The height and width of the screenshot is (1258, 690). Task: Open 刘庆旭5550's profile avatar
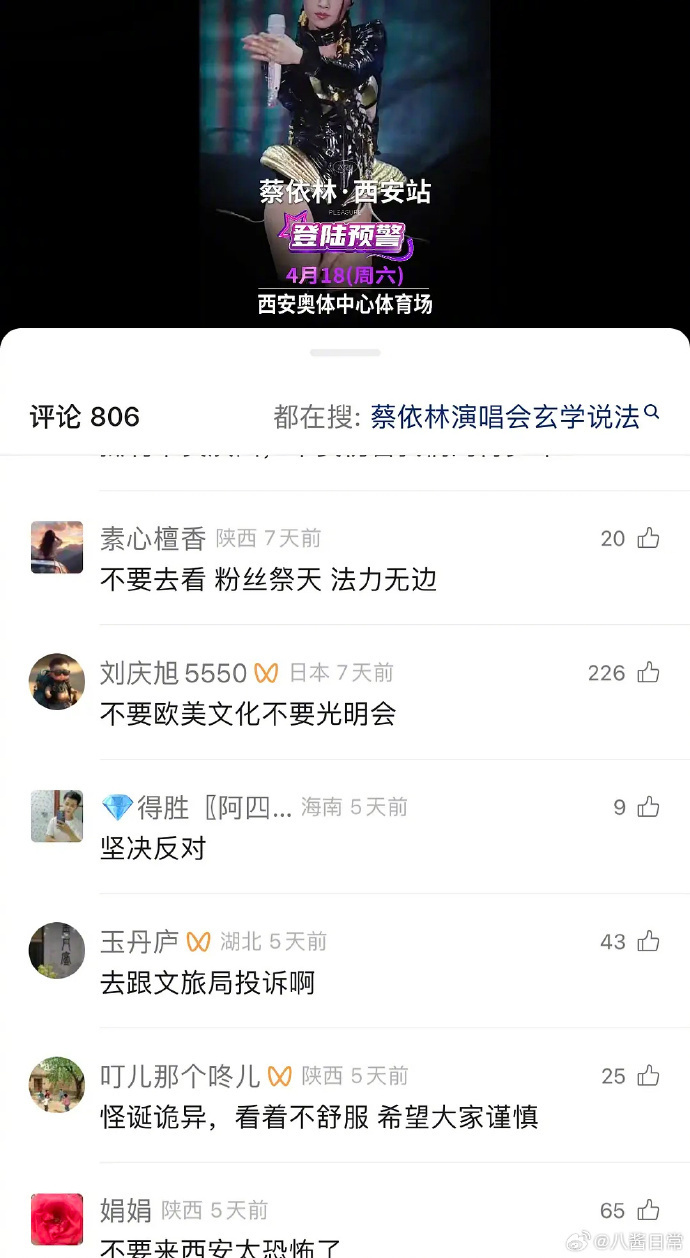coord(57,681)
